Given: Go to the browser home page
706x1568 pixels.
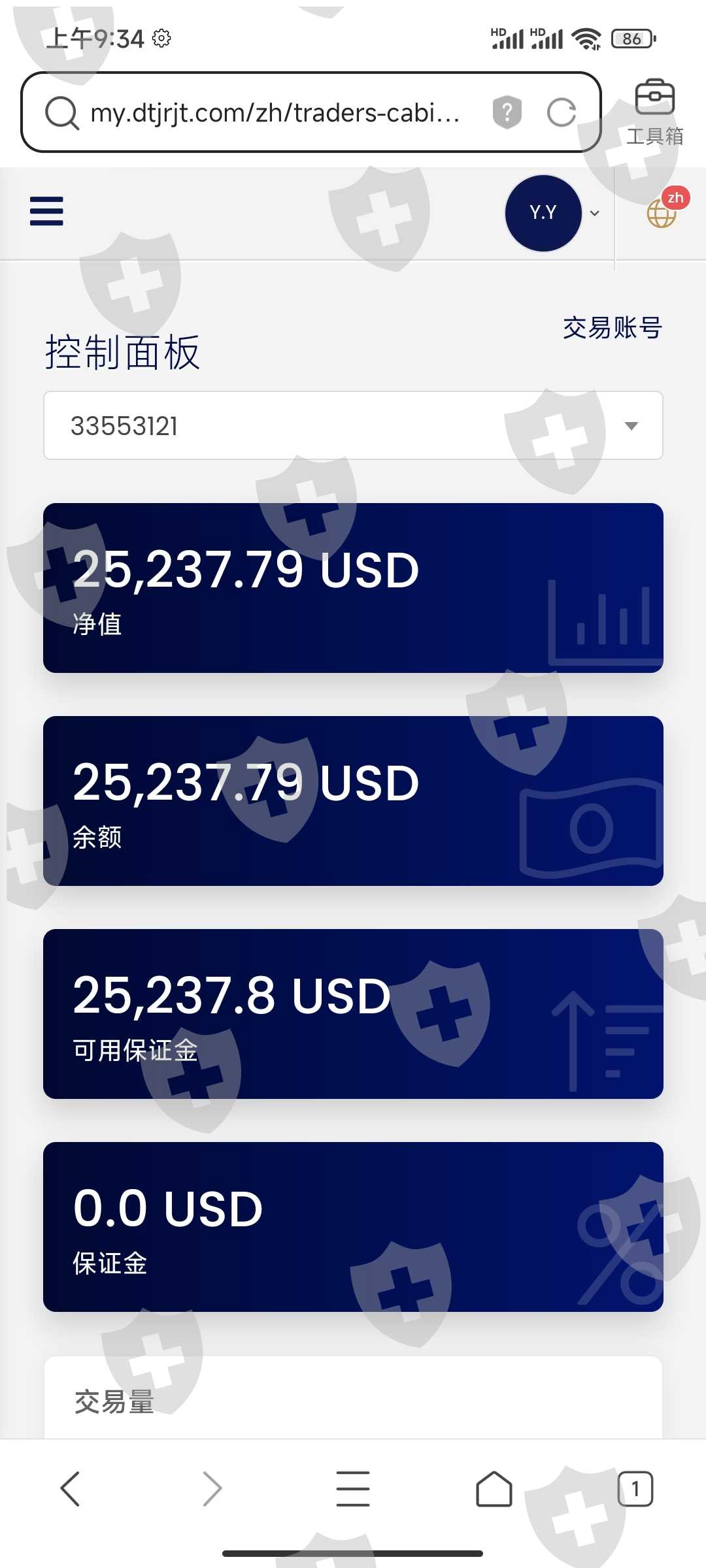Looking at the screenshot, I should pyautogui.click(x=494, y=1489).
